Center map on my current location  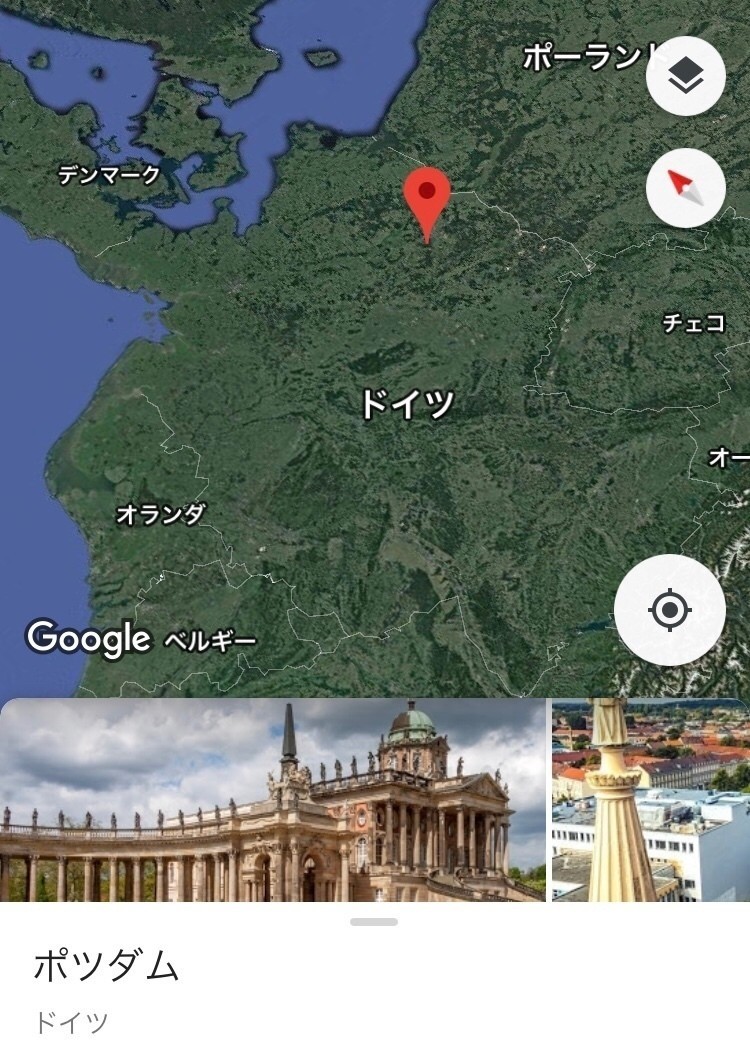[670, 609]
